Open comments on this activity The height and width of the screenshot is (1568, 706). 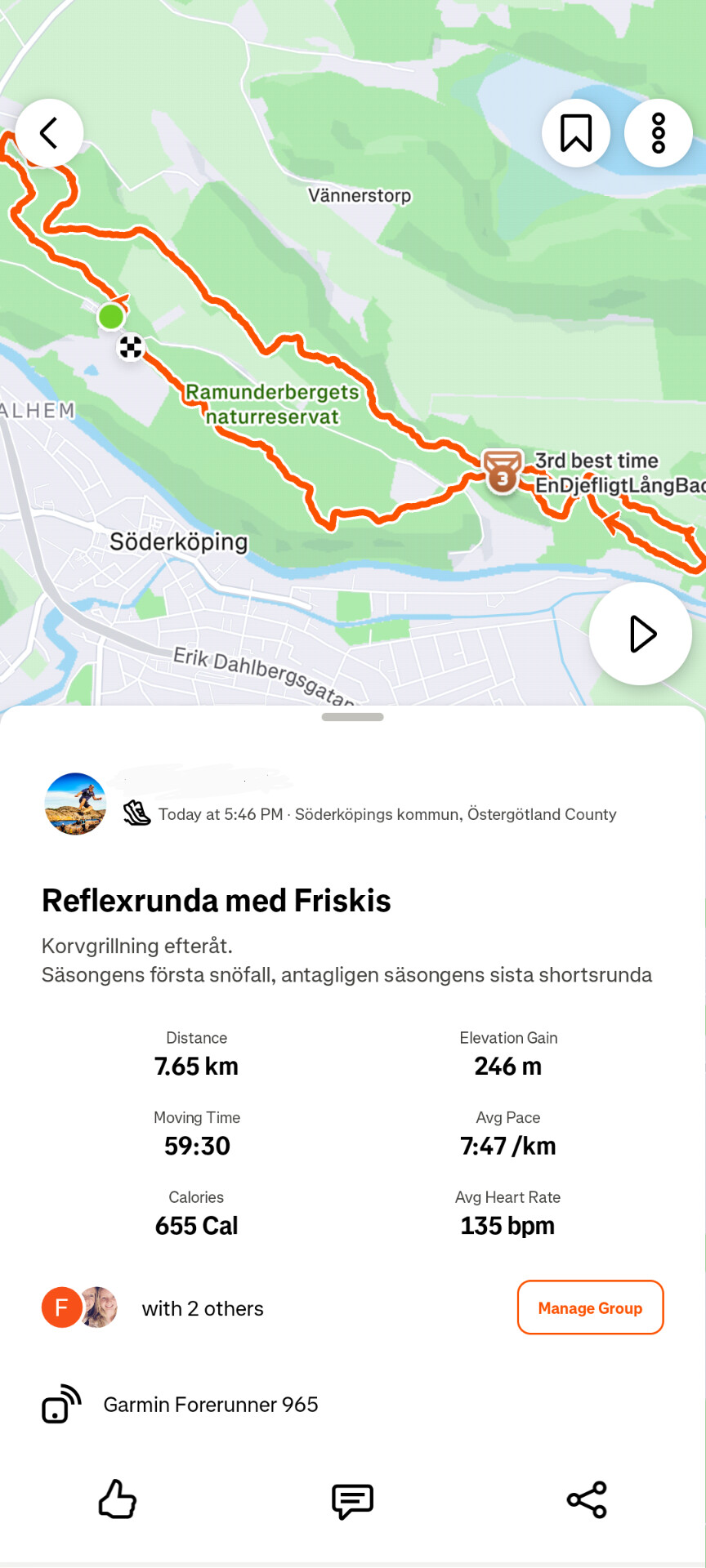[x=352, y=1499]
